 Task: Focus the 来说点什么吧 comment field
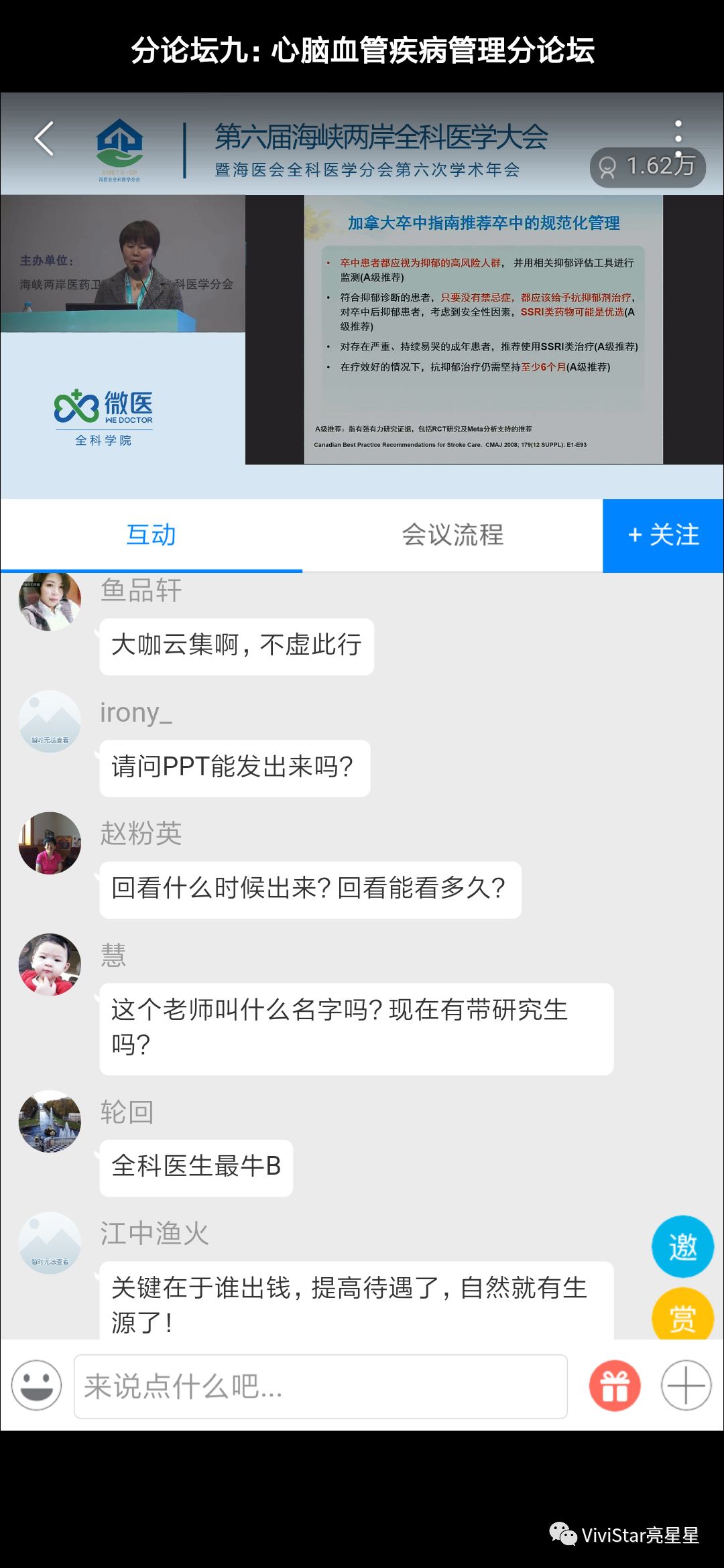click(320, 1386)
